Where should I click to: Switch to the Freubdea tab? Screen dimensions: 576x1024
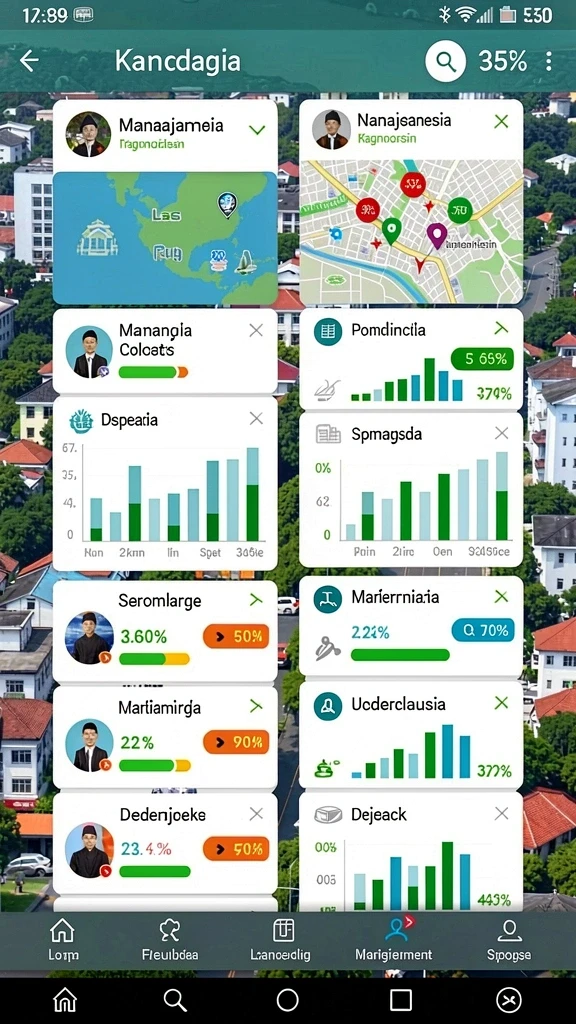coord(170,940)
